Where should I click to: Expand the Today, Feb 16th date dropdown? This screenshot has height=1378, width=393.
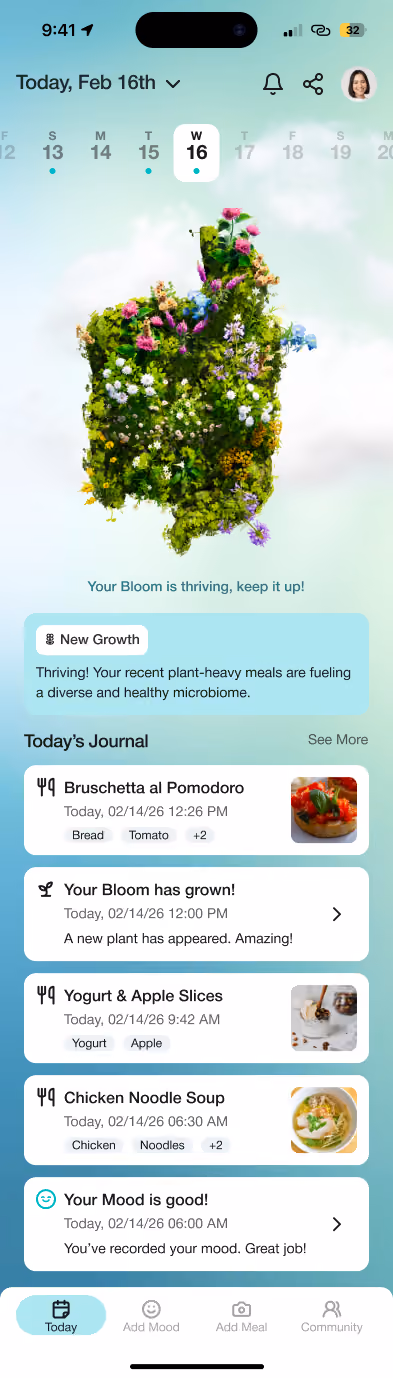tap(98, 83)
